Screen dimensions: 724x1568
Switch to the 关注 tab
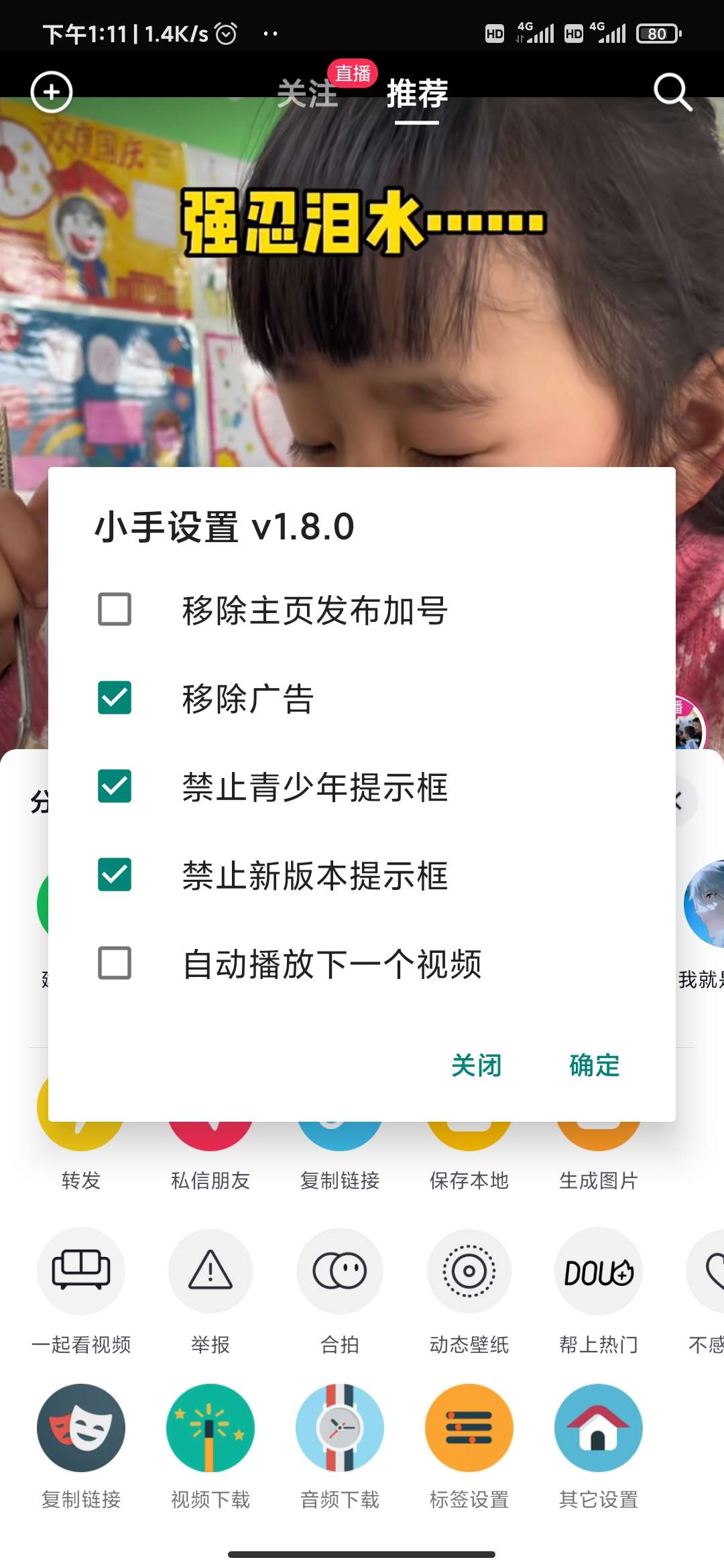pos(307,93)
